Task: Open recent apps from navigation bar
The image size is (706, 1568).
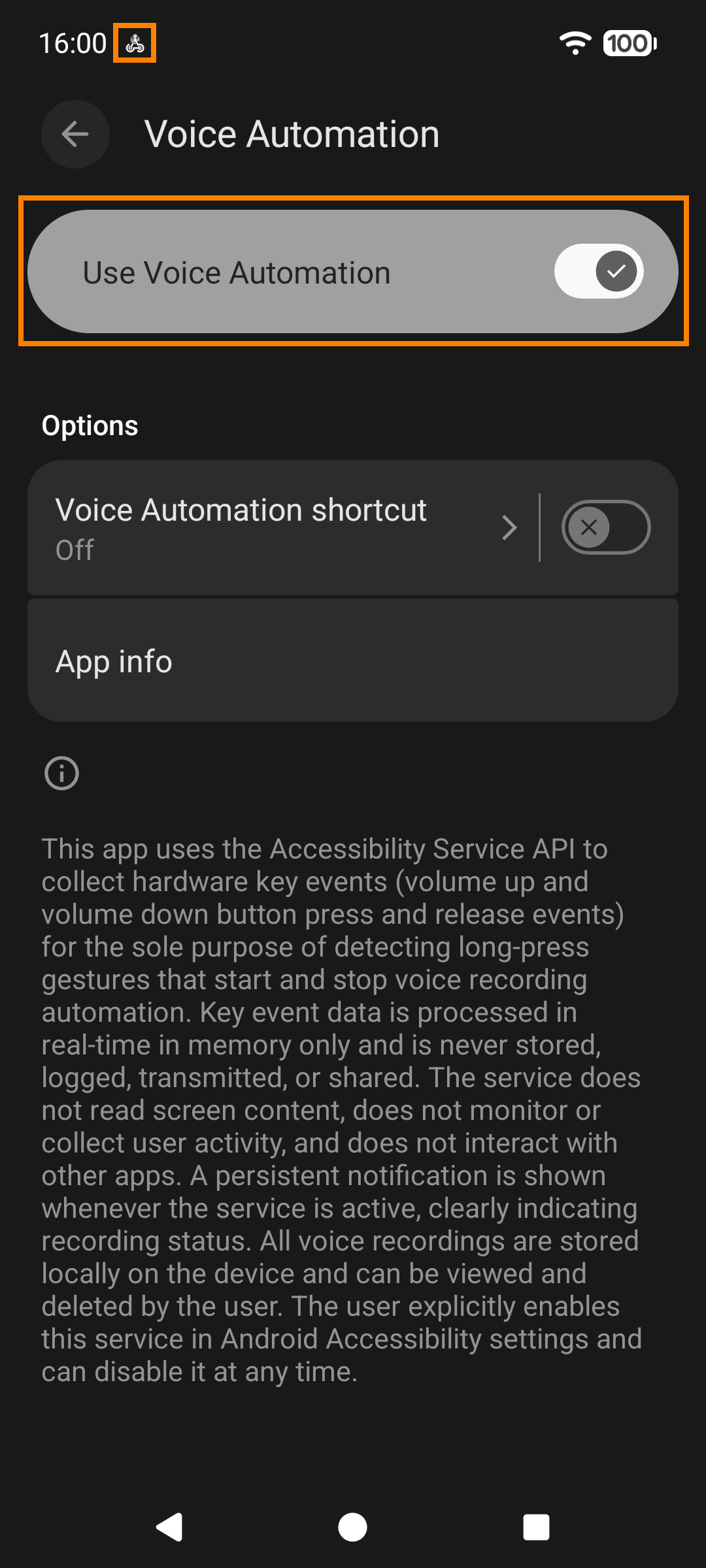Action: point(536,1527)
